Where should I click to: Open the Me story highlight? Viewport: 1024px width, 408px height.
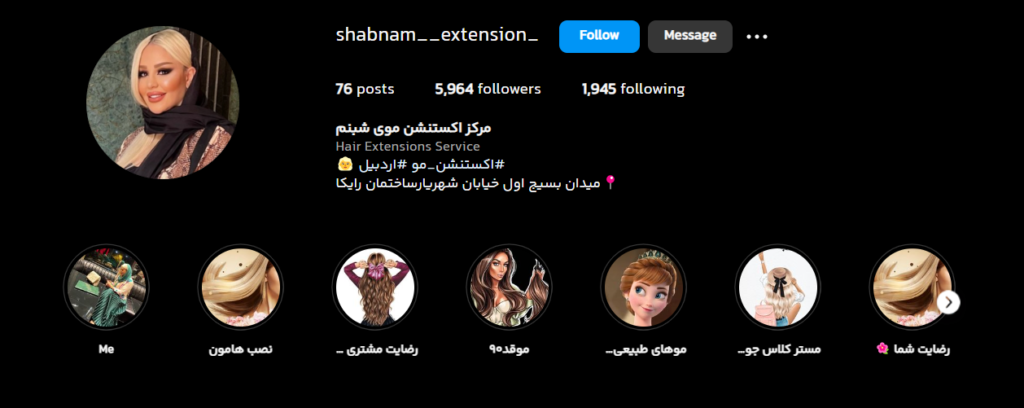point(106,287)
